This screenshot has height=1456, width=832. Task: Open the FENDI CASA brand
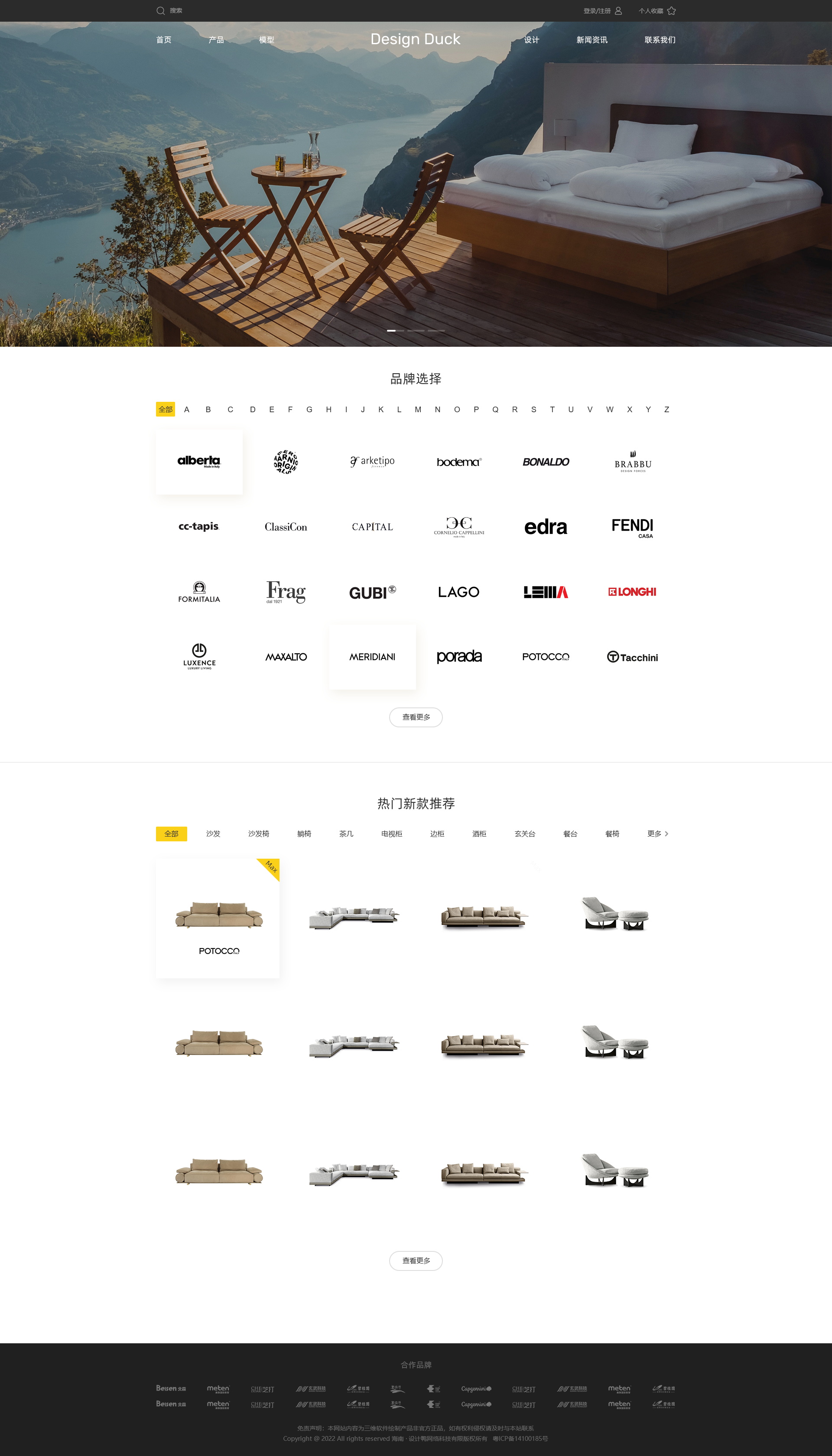632,527
